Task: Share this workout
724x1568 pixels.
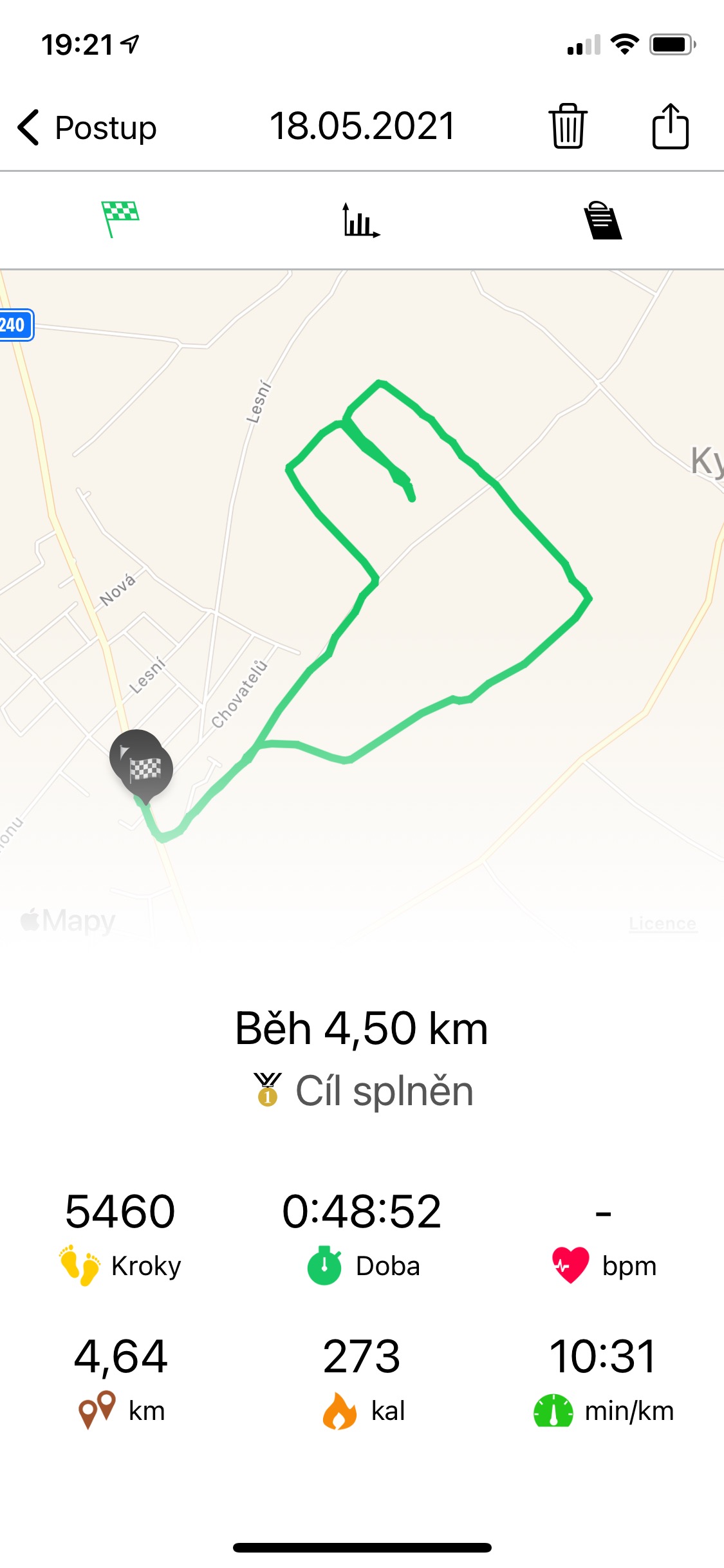Action: point(671,126)
